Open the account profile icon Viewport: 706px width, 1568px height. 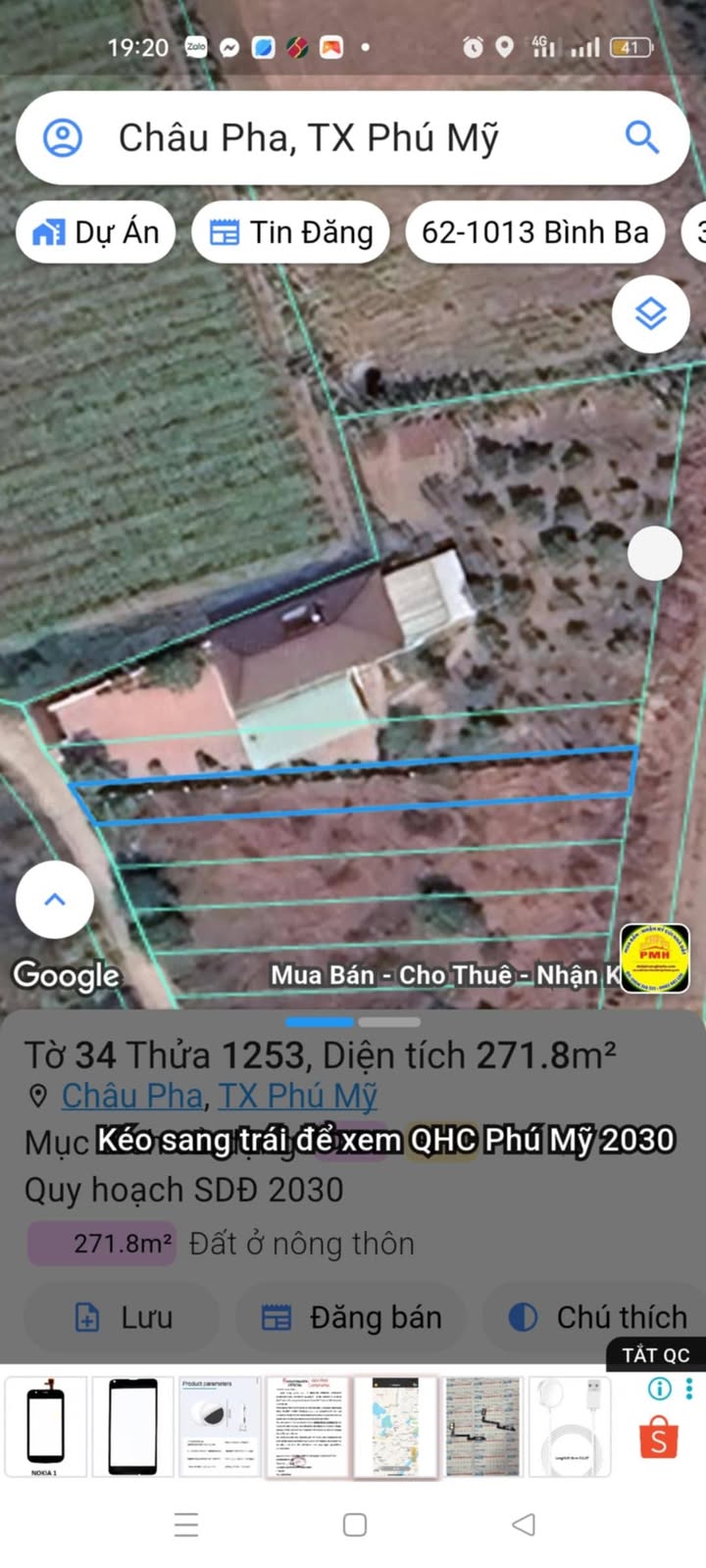(63, 138)
